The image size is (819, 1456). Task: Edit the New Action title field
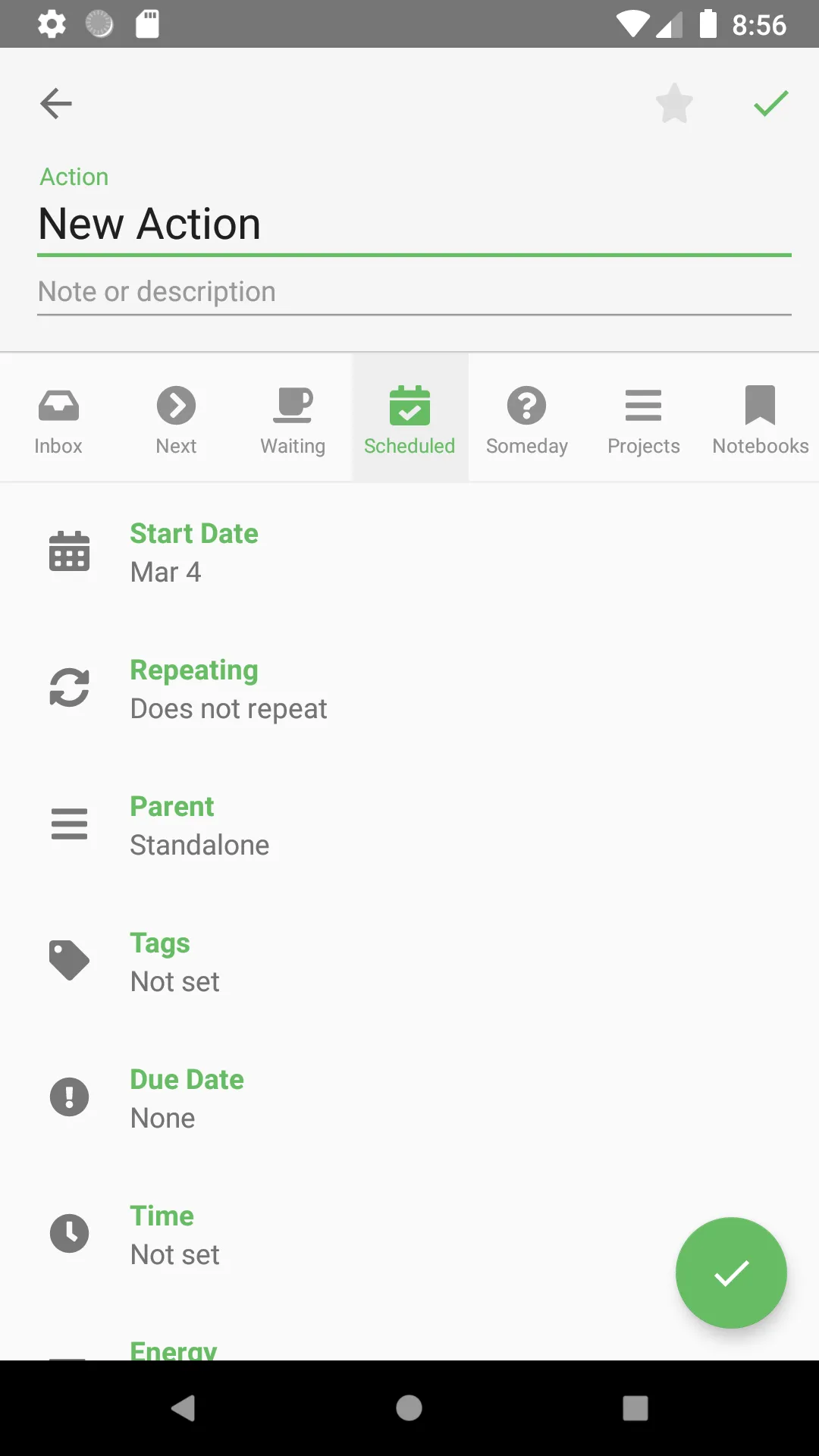point(413,224)
